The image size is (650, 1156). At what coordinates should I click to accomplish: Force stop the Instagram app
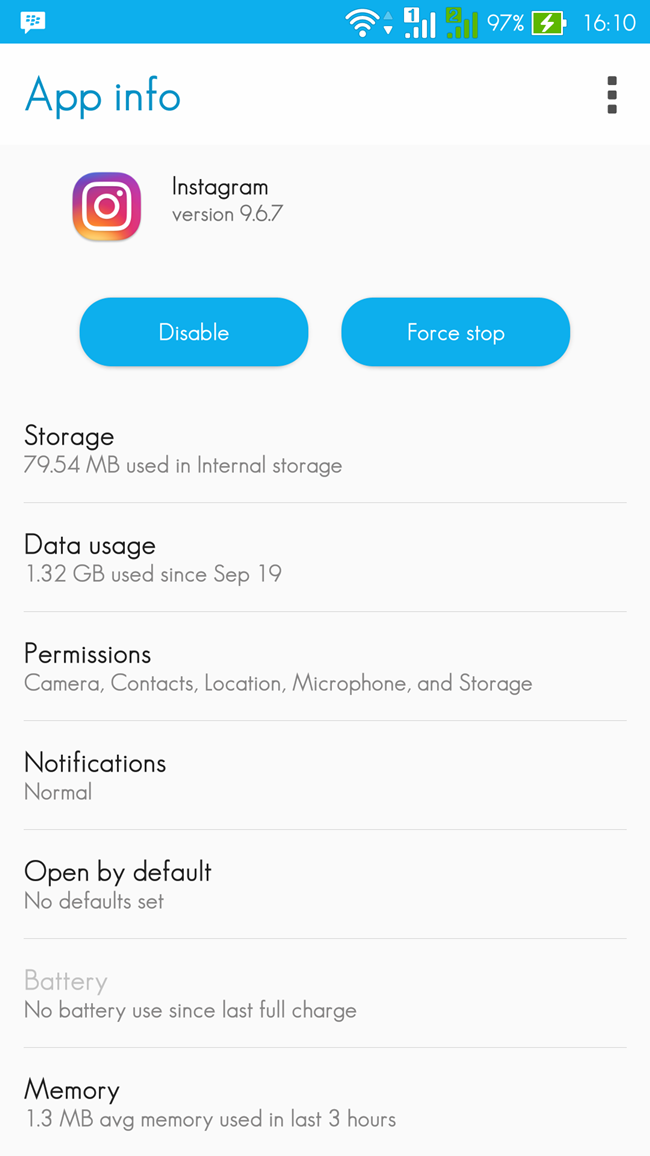(x=455, y=332)
